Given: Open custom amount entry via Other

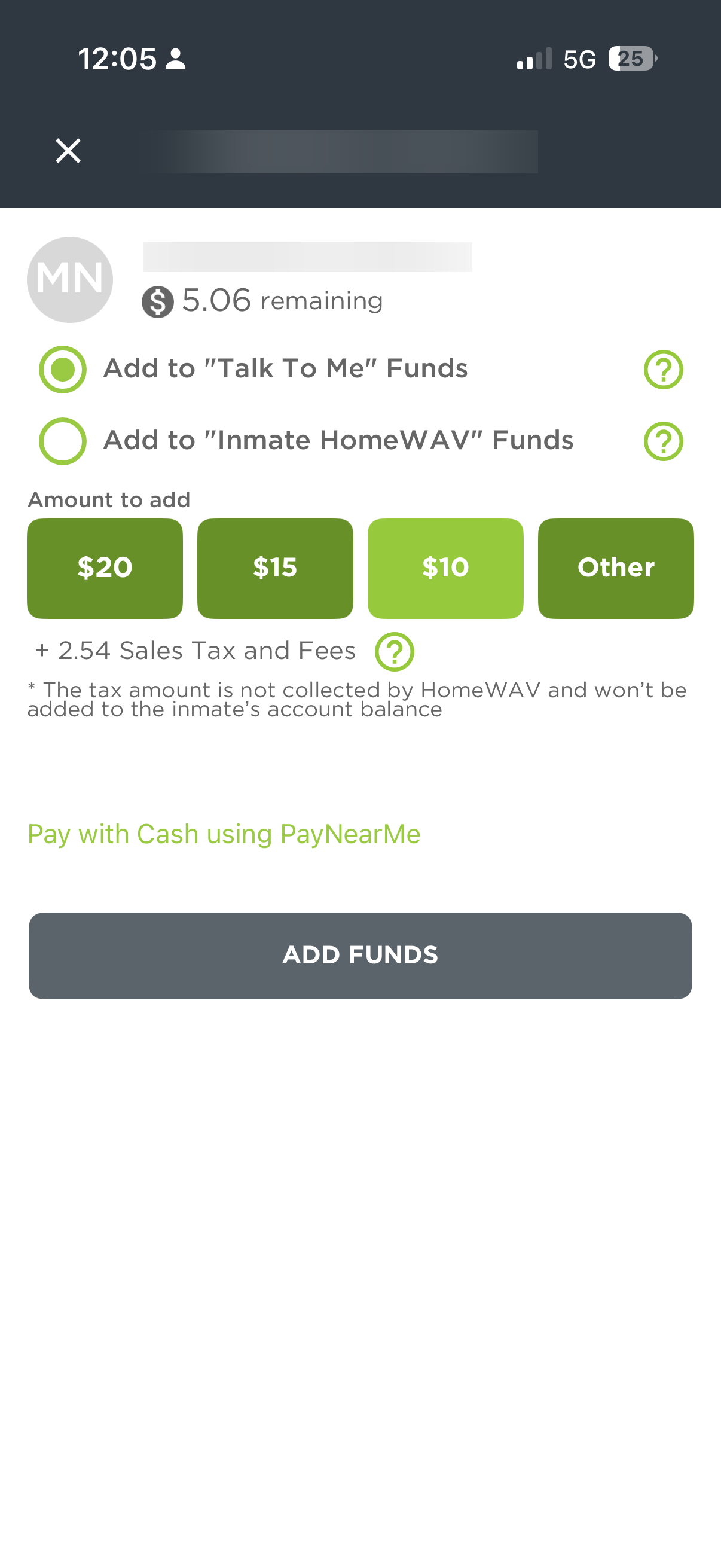Looking at the screenshot, I should 615,568.
